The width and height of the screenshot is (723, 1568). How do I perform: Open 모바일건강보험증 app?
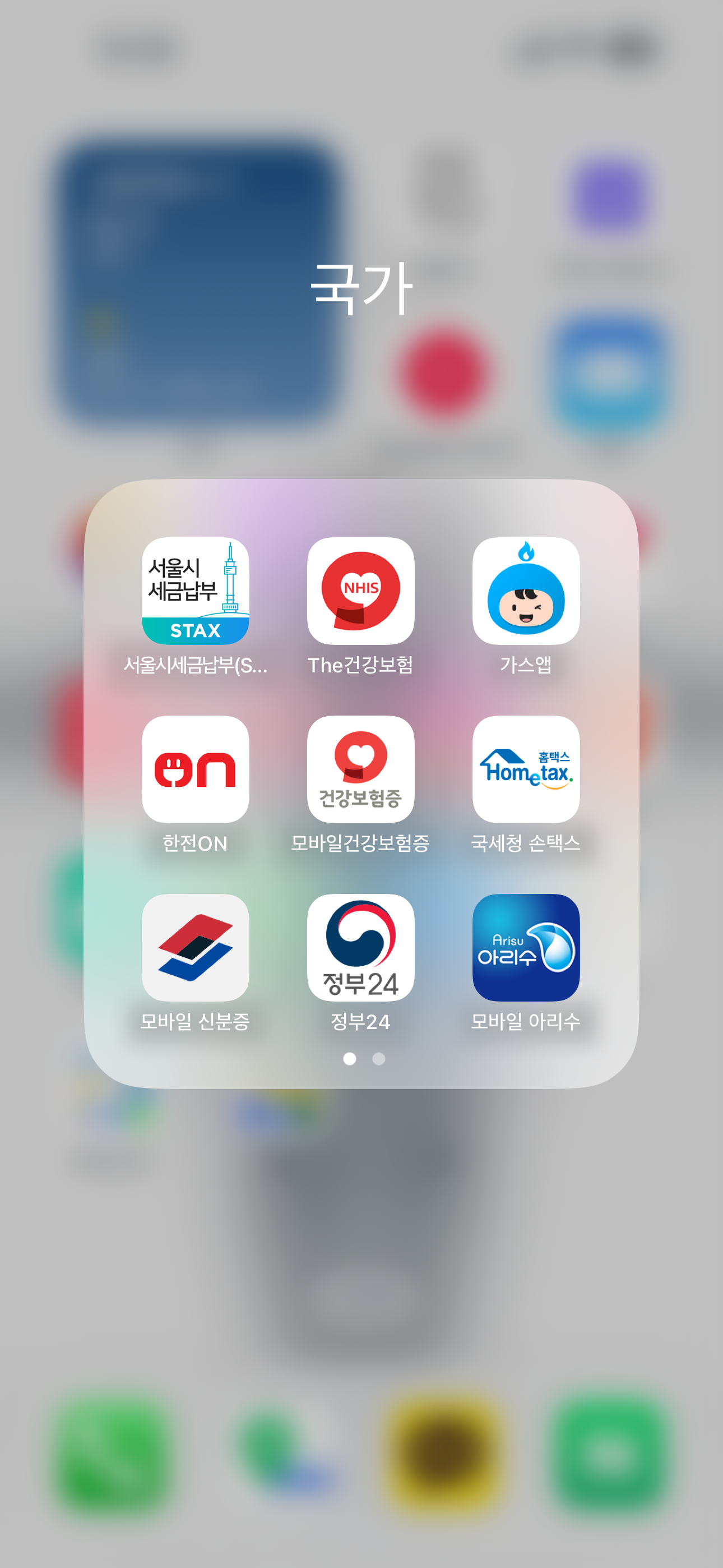[x=360, y=769]
